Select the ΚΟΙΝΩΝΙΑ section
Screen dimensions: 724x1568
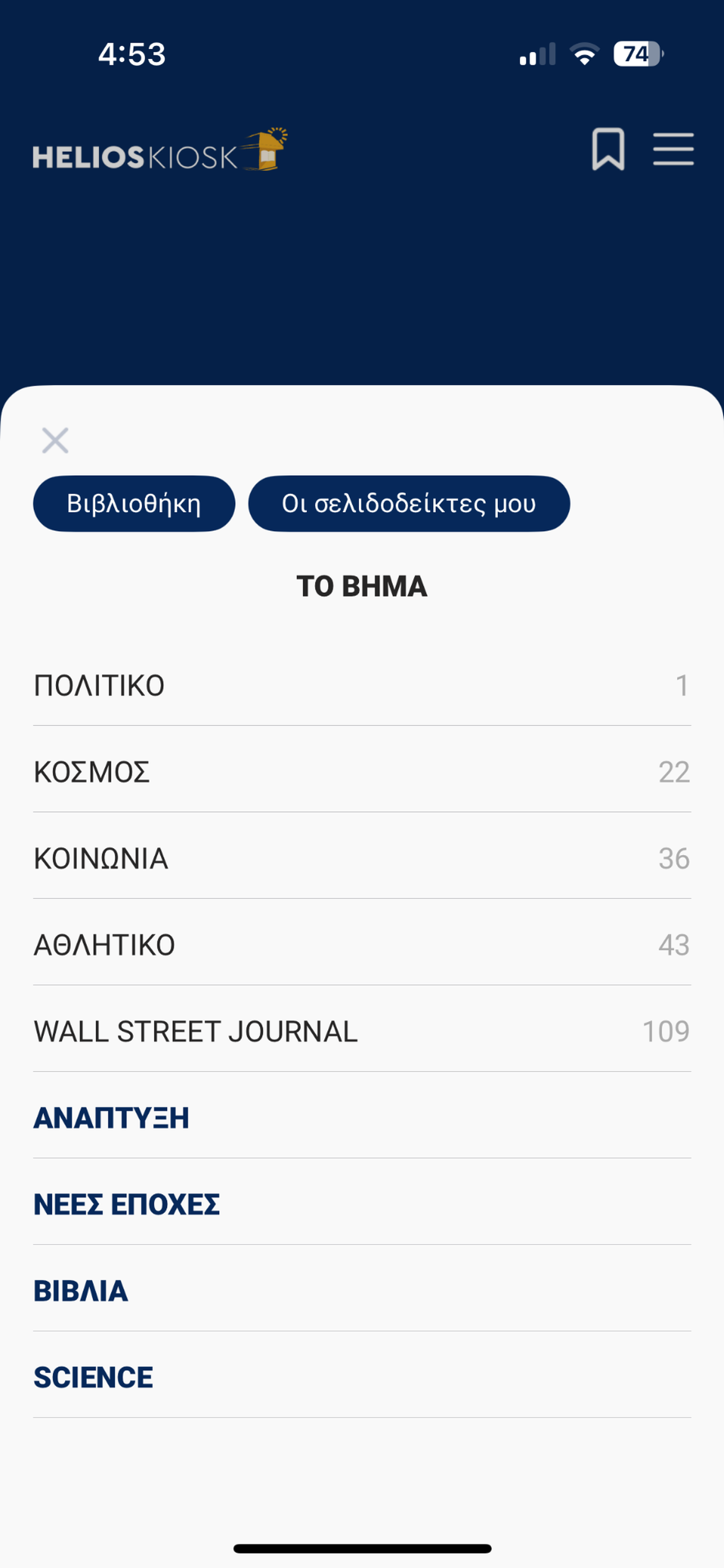pyautogui.click(x=362, y=858)
